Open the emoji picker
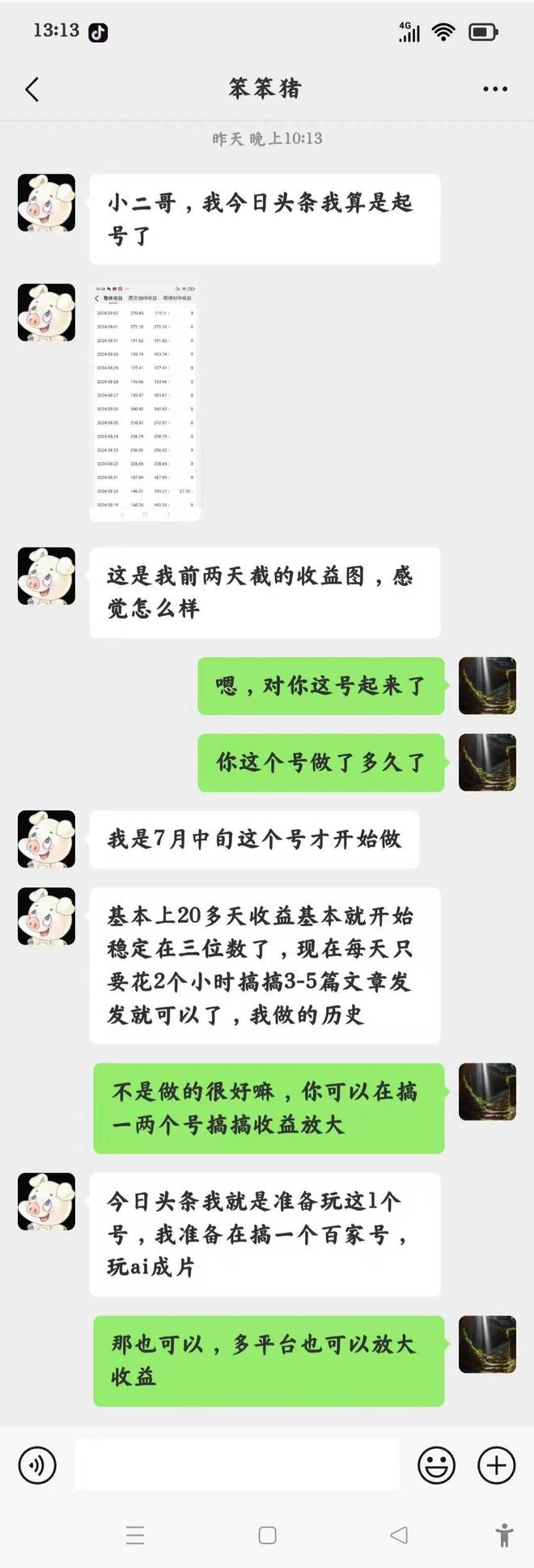534x1568 pixels. click(x=436, y=1465)
